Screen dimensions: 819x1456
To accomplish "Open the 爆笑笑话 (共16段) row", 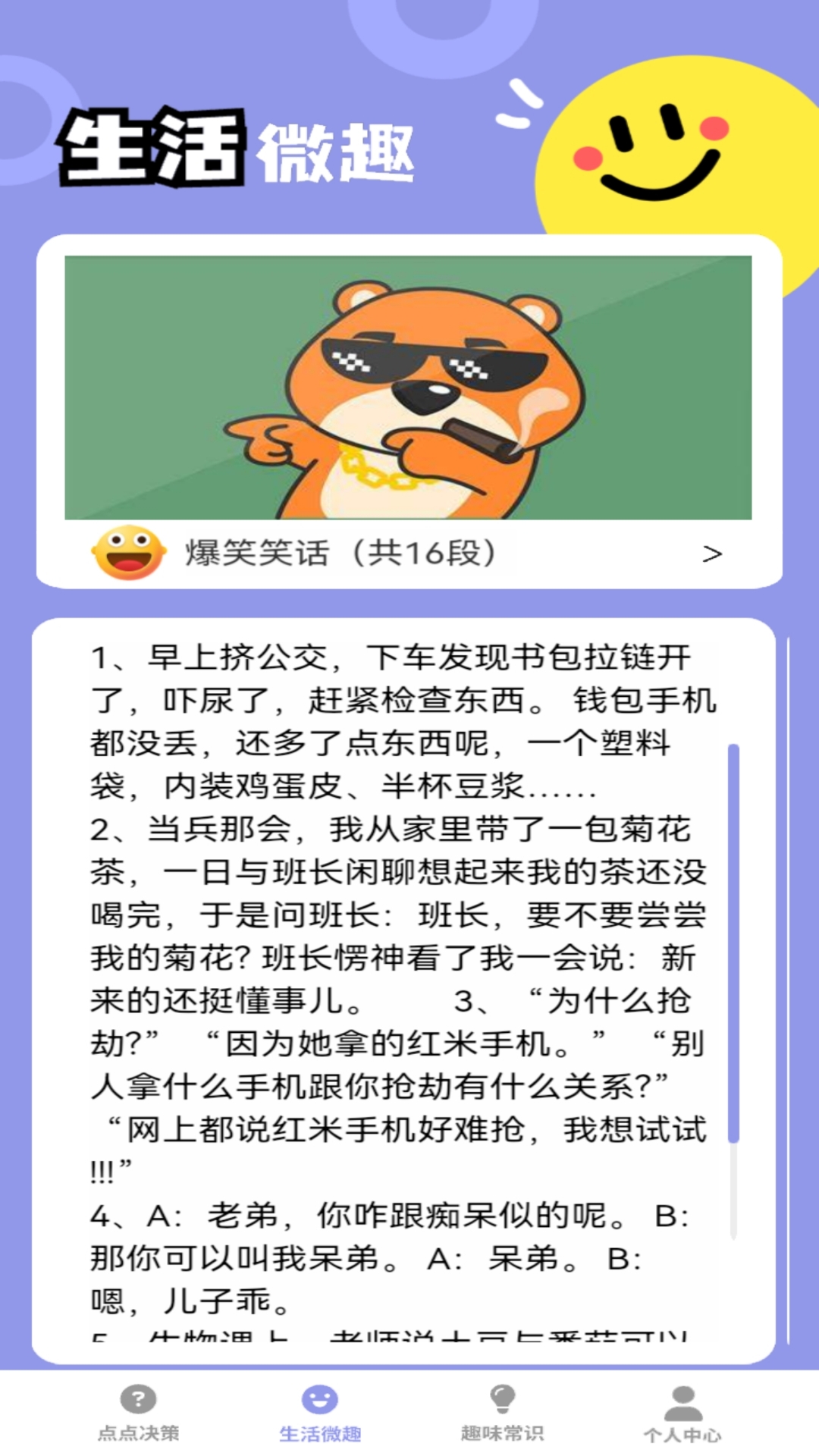I will pyautogui.click(x=408, y=554).
